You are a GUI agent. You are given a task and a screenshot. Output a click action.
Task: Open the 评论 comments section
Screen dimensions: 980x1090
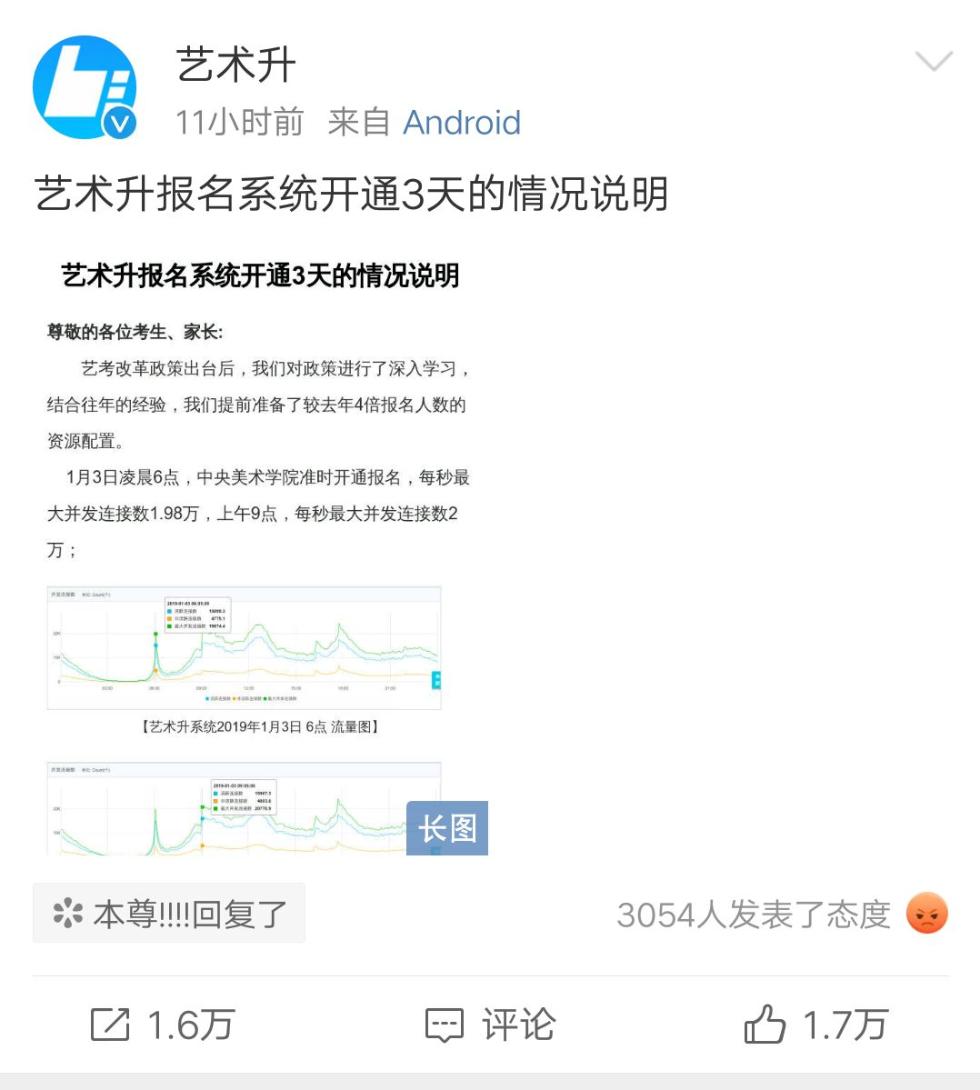click(x=490, y=1024)
